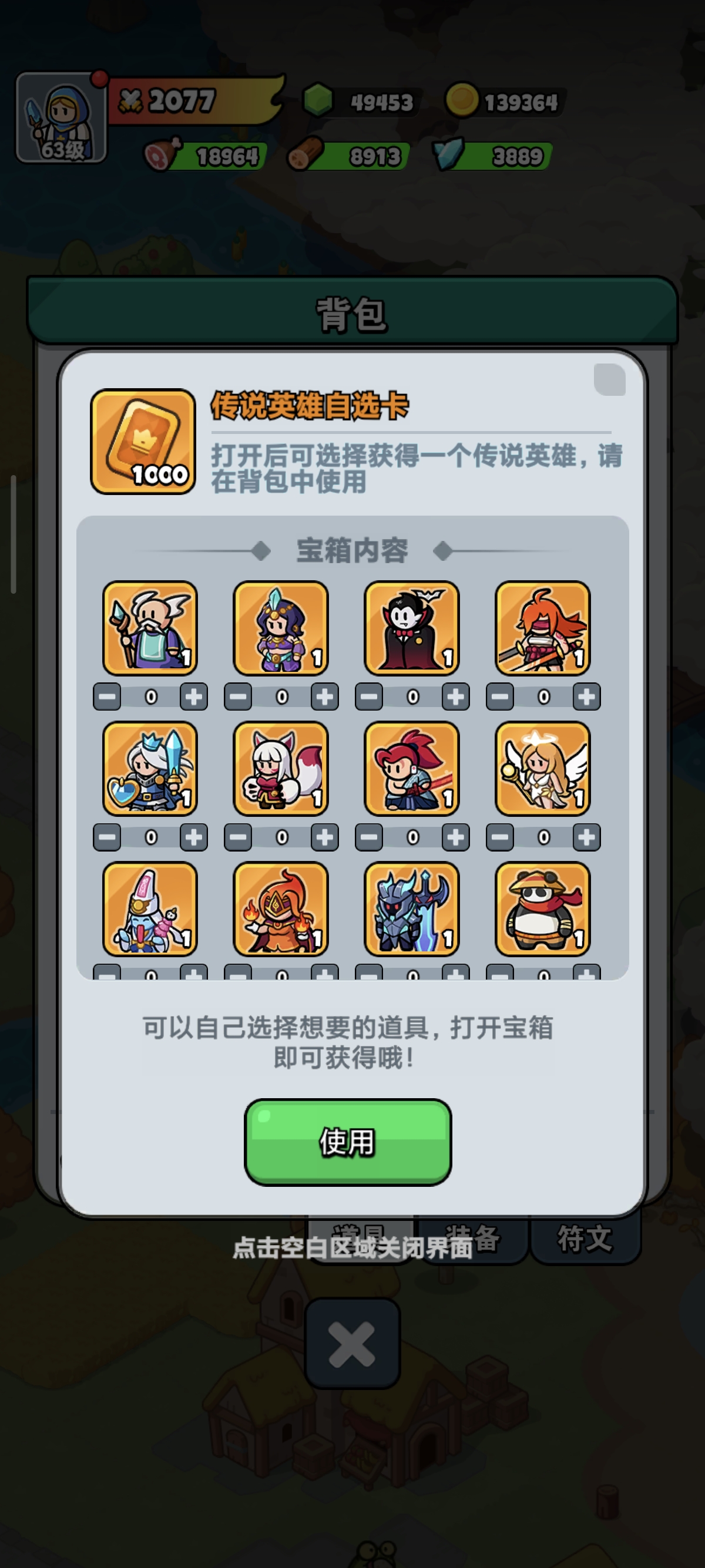Close the backpack with the X button
Screen dimensions: 705x1568
[x=352, y=1342]
